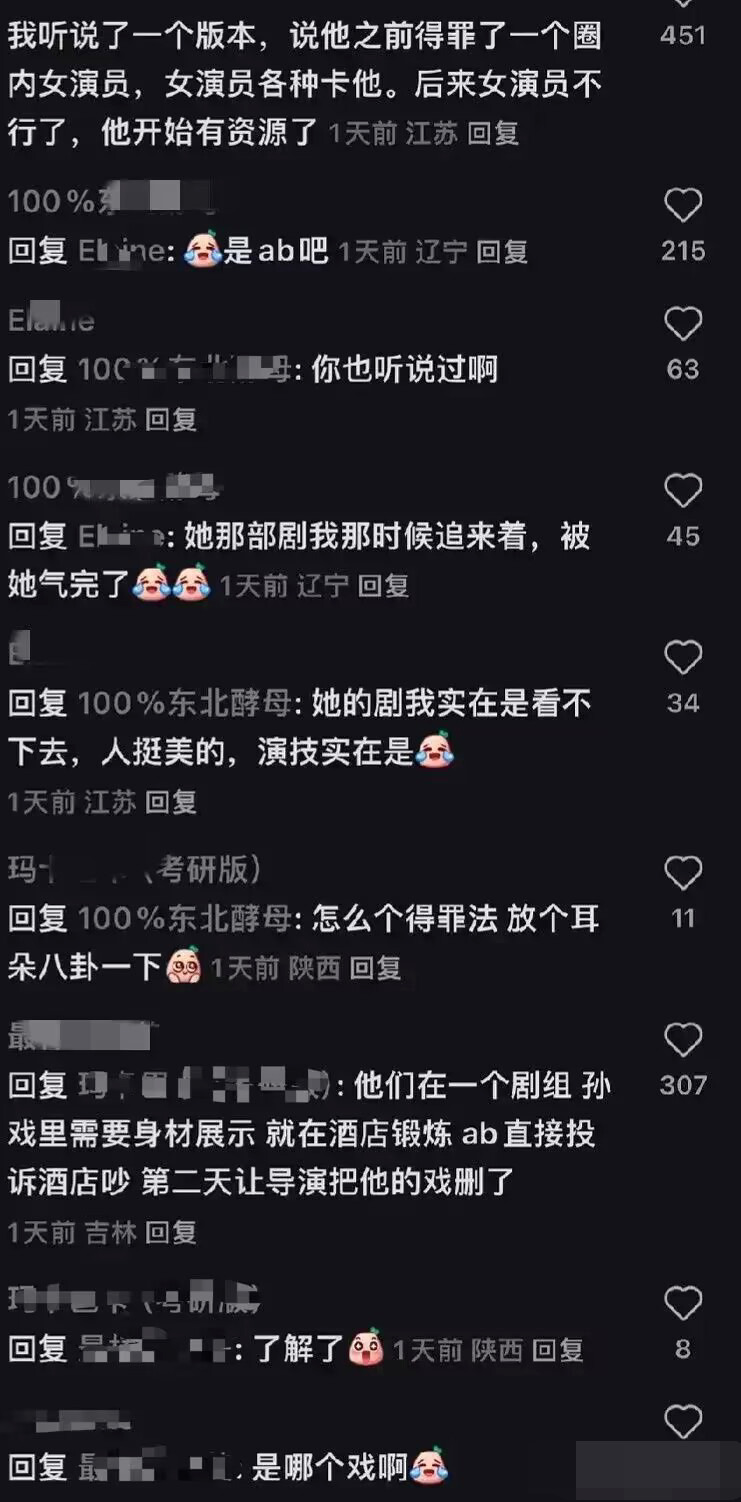Tap 回复 on the "了解了" comment

[x=559, y=1348]
